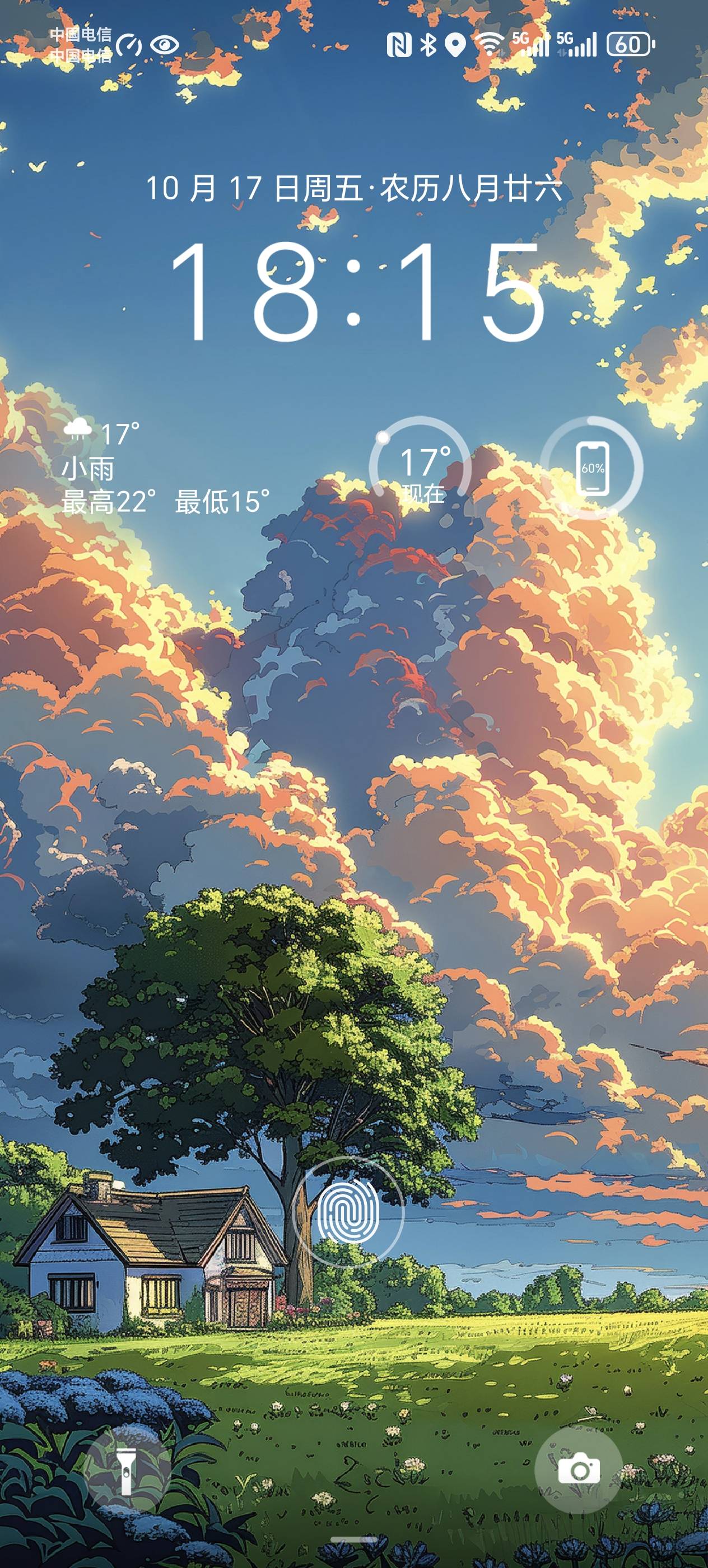Open the 60% battery widget
This screenshot has height=1568, width=708.
pos(591,468)
